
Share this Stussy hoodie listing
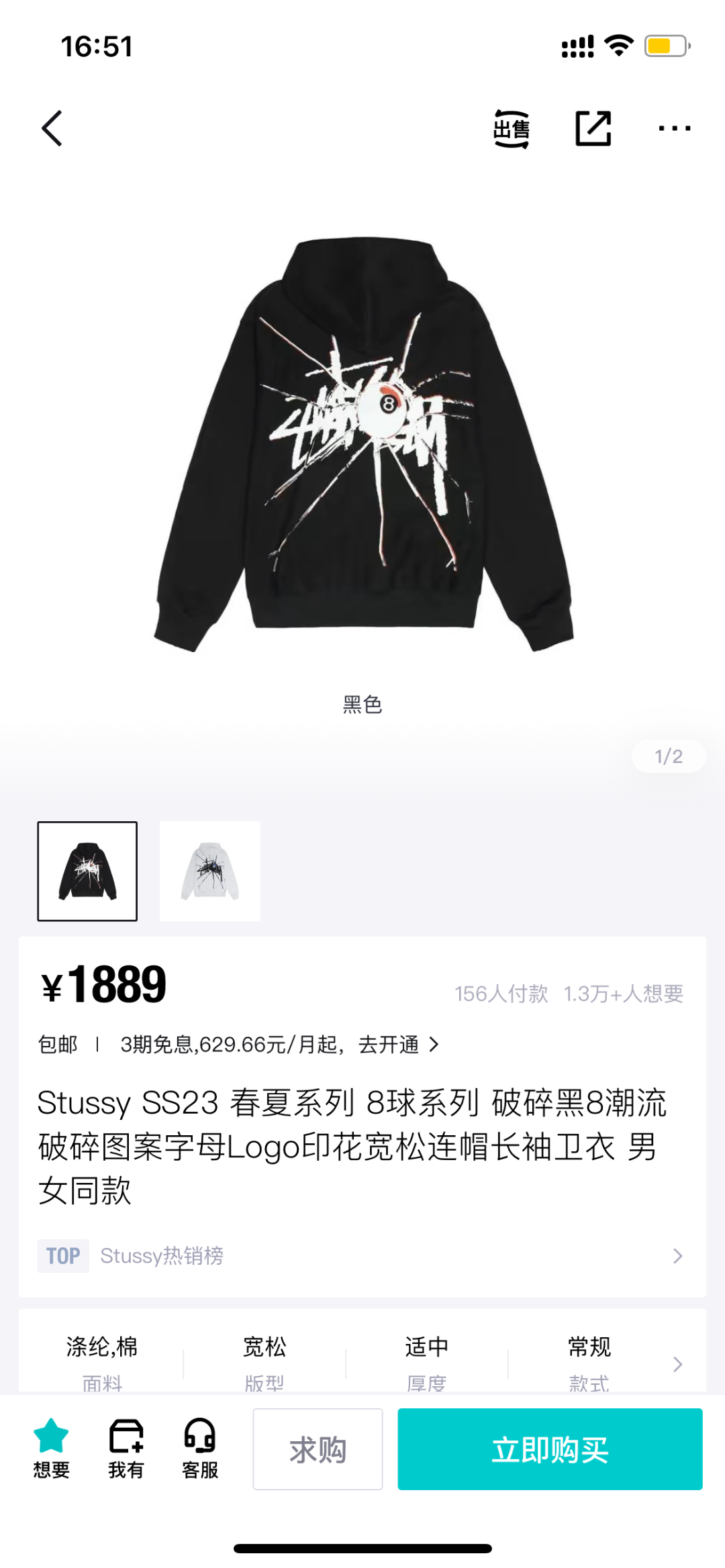pos(593,128)
